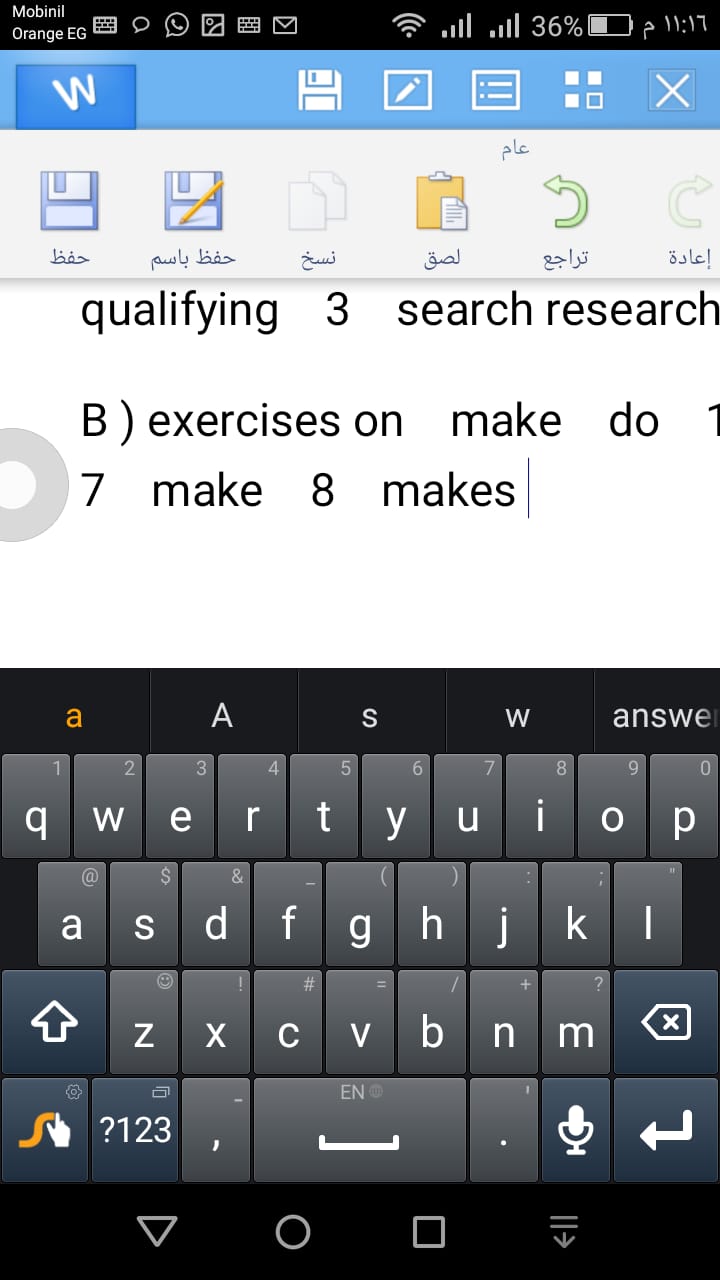Image resolution: width=720 pixels, height=1280 pixels.
Task: Open the grid tools icon
Action: 583,92
